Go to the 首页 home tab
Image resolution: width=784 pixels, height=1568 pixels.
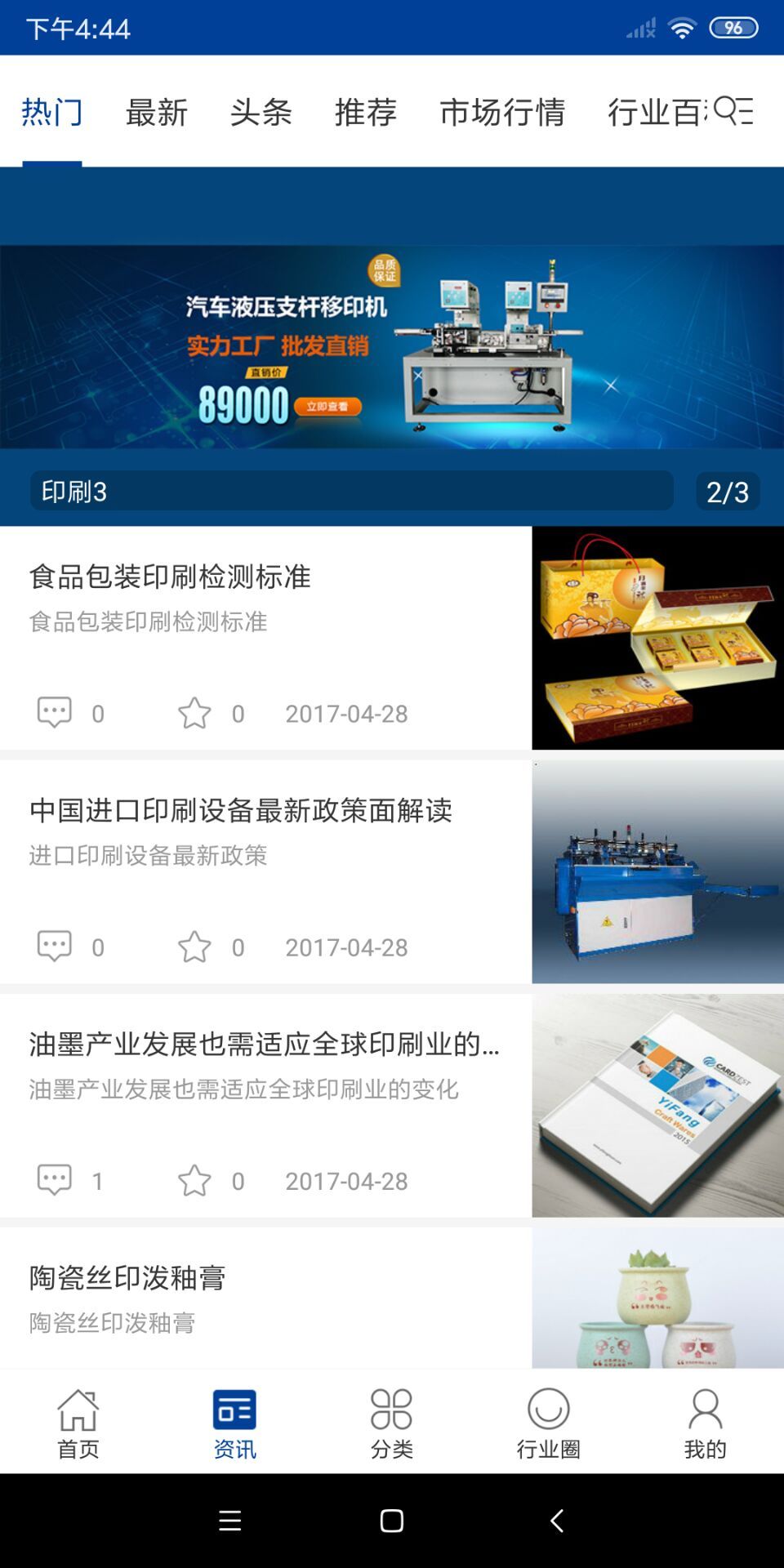pos(78,1423)
